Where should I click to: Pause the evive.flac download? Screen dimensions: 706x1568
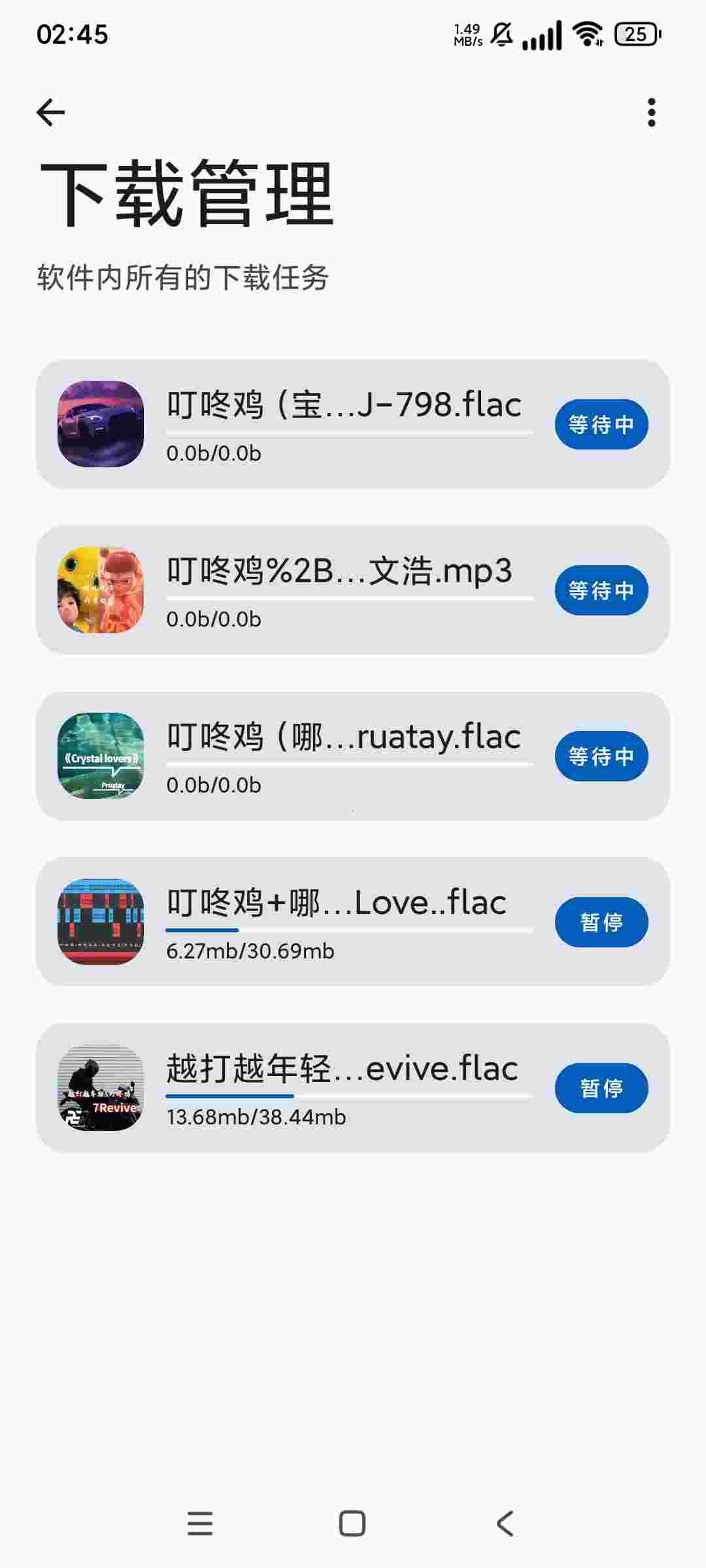(601, 1088)
